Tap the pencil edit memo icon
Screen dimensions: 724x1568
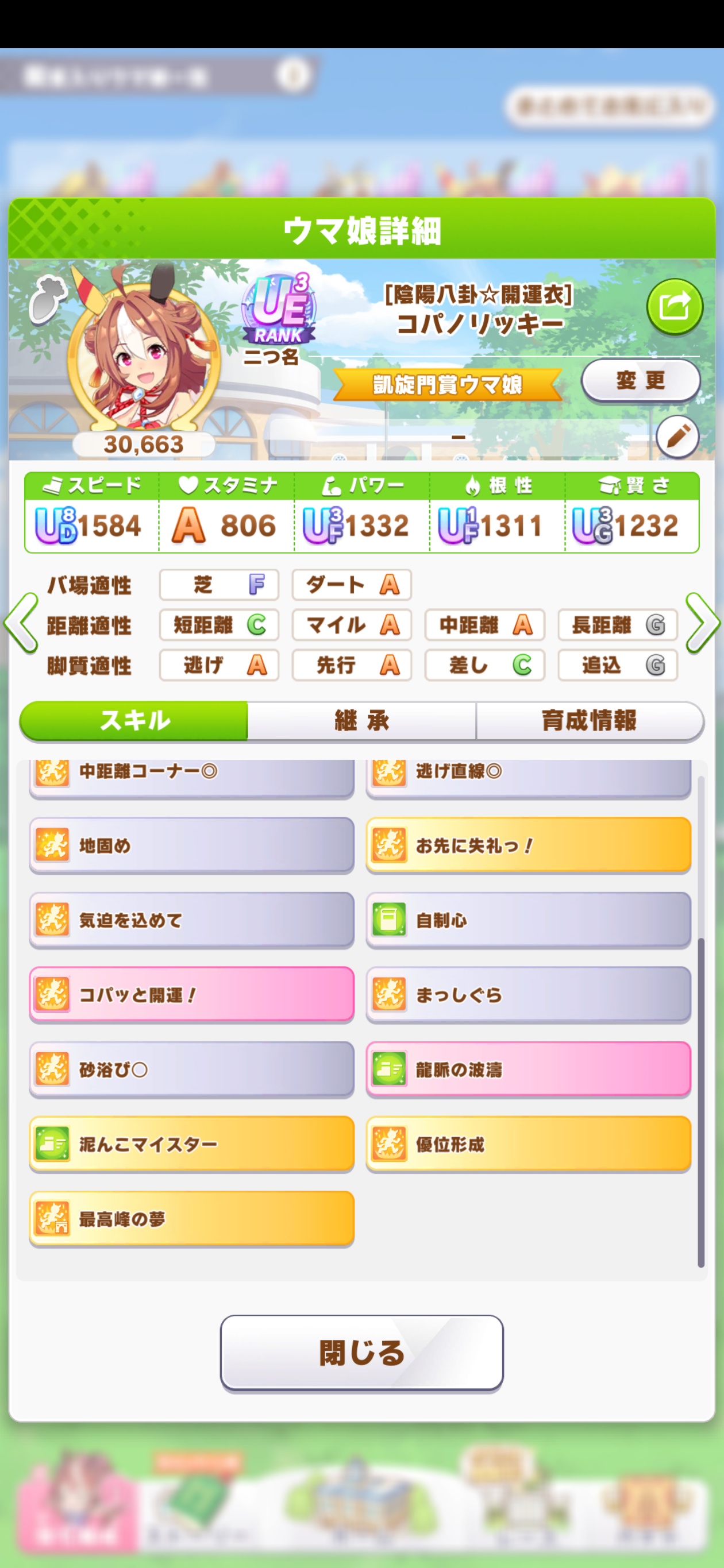pyautogui.click(x=677, y=437)
